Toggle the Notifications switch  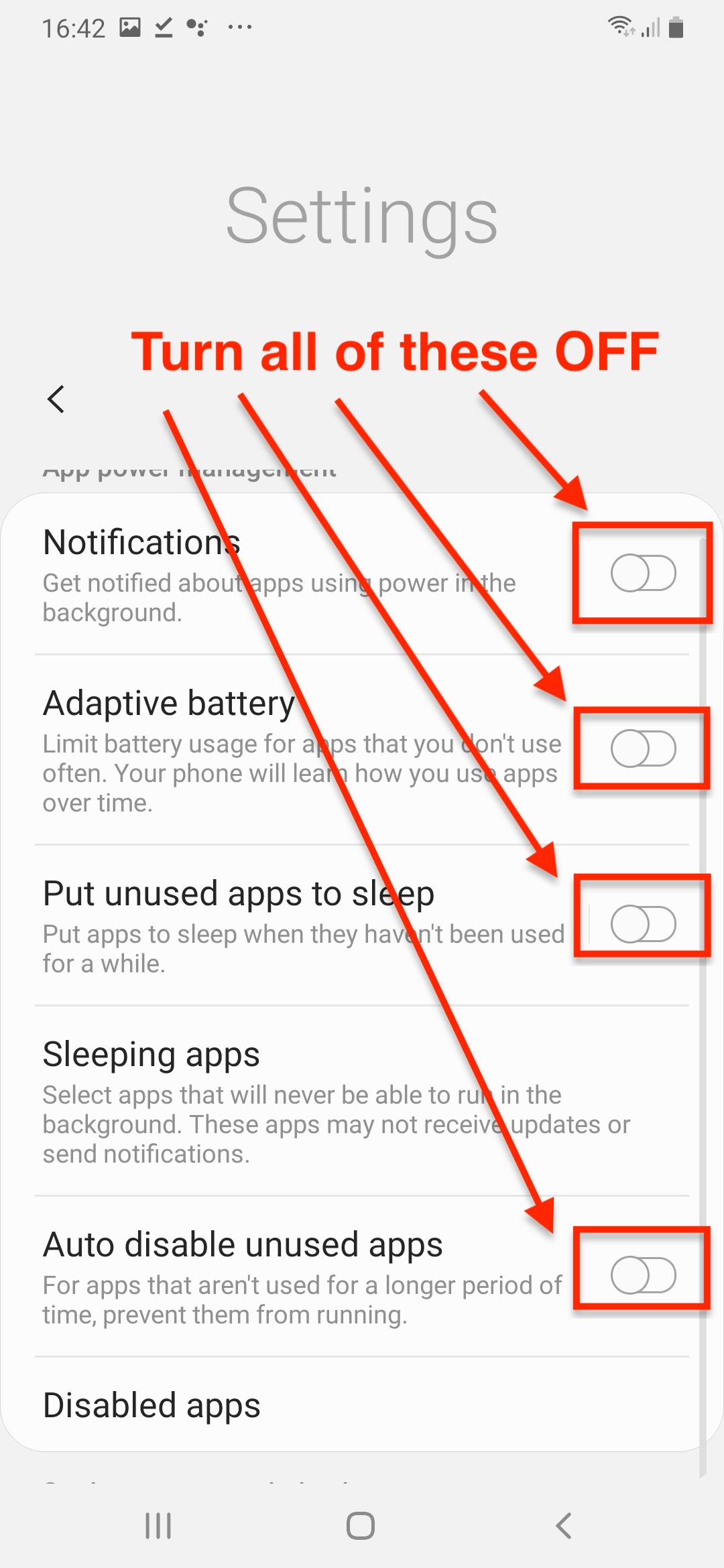tap(643, 574)
